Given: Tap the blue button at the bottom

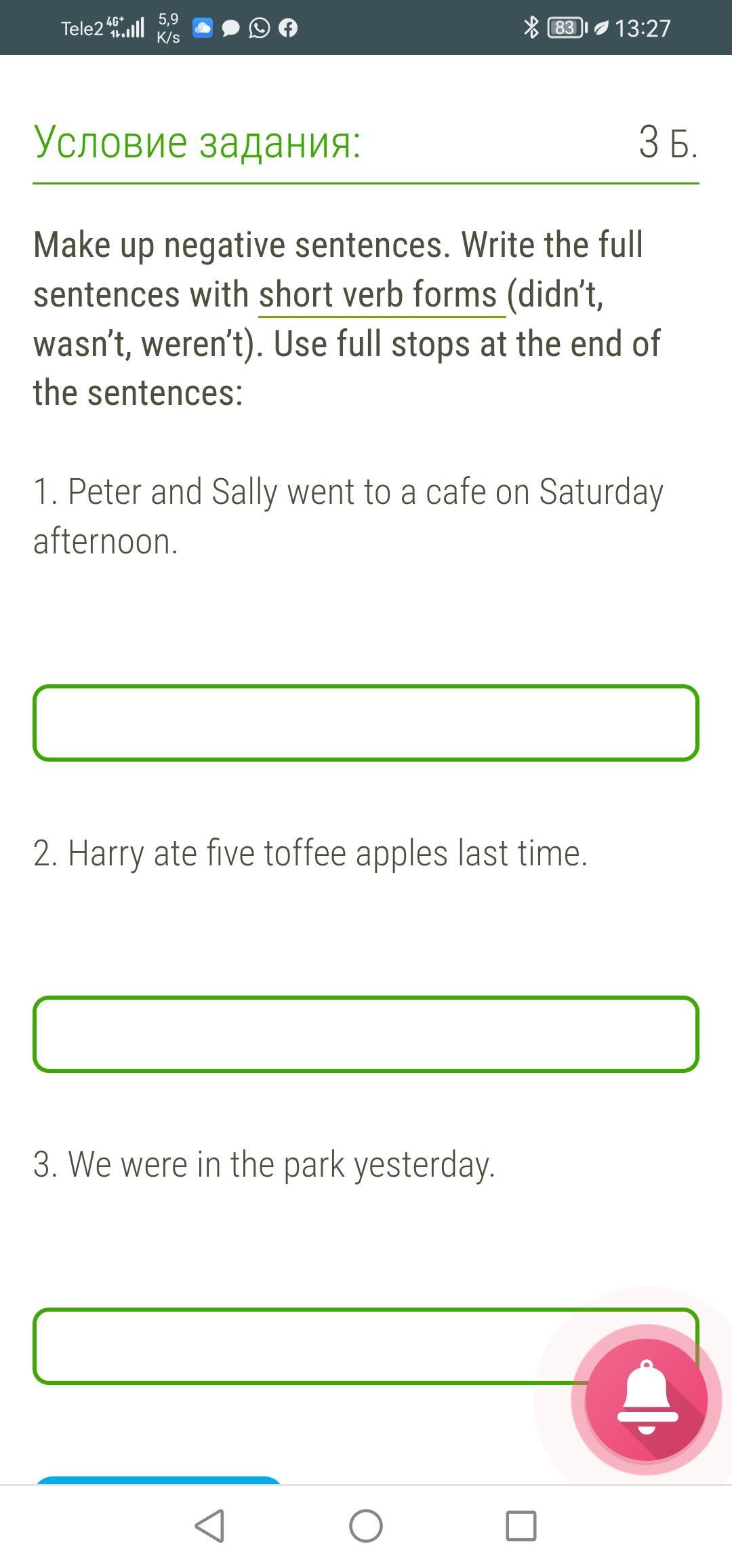Looking at the screenshot, I should [x=158, y=1480].
